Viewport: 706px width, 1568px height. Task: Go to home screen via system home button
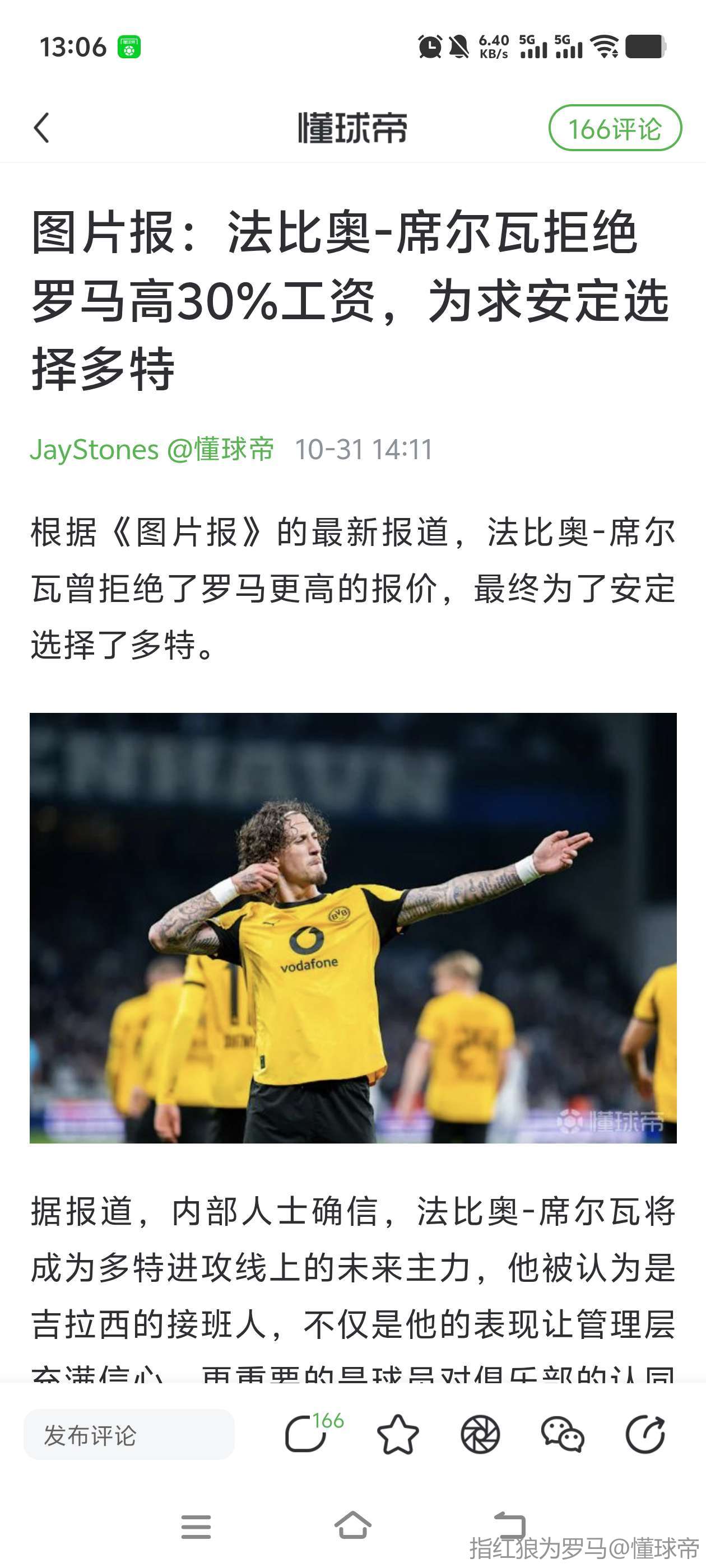352,1525
